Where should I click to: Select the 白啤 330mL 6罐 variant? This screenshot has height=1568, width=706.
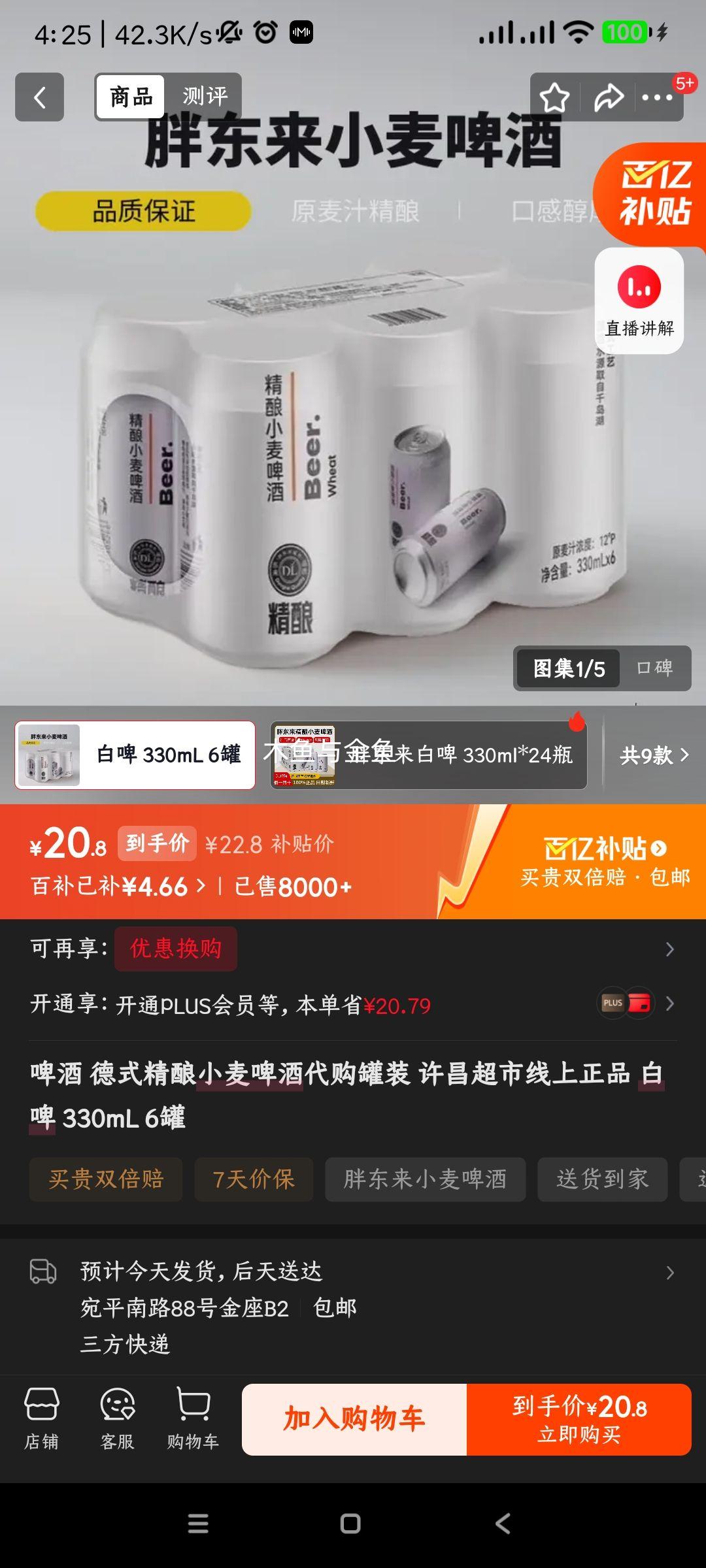coord(134,755)
